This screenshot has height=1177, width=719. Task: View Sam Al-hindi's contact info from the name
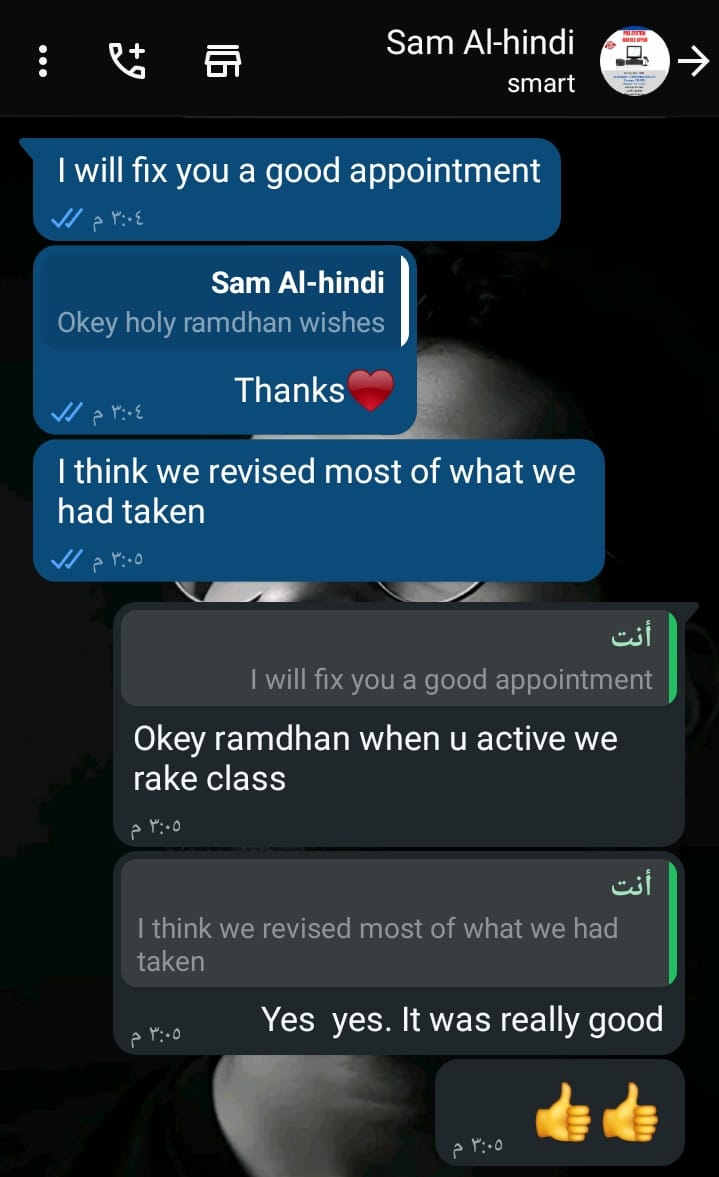coord(480,43)
